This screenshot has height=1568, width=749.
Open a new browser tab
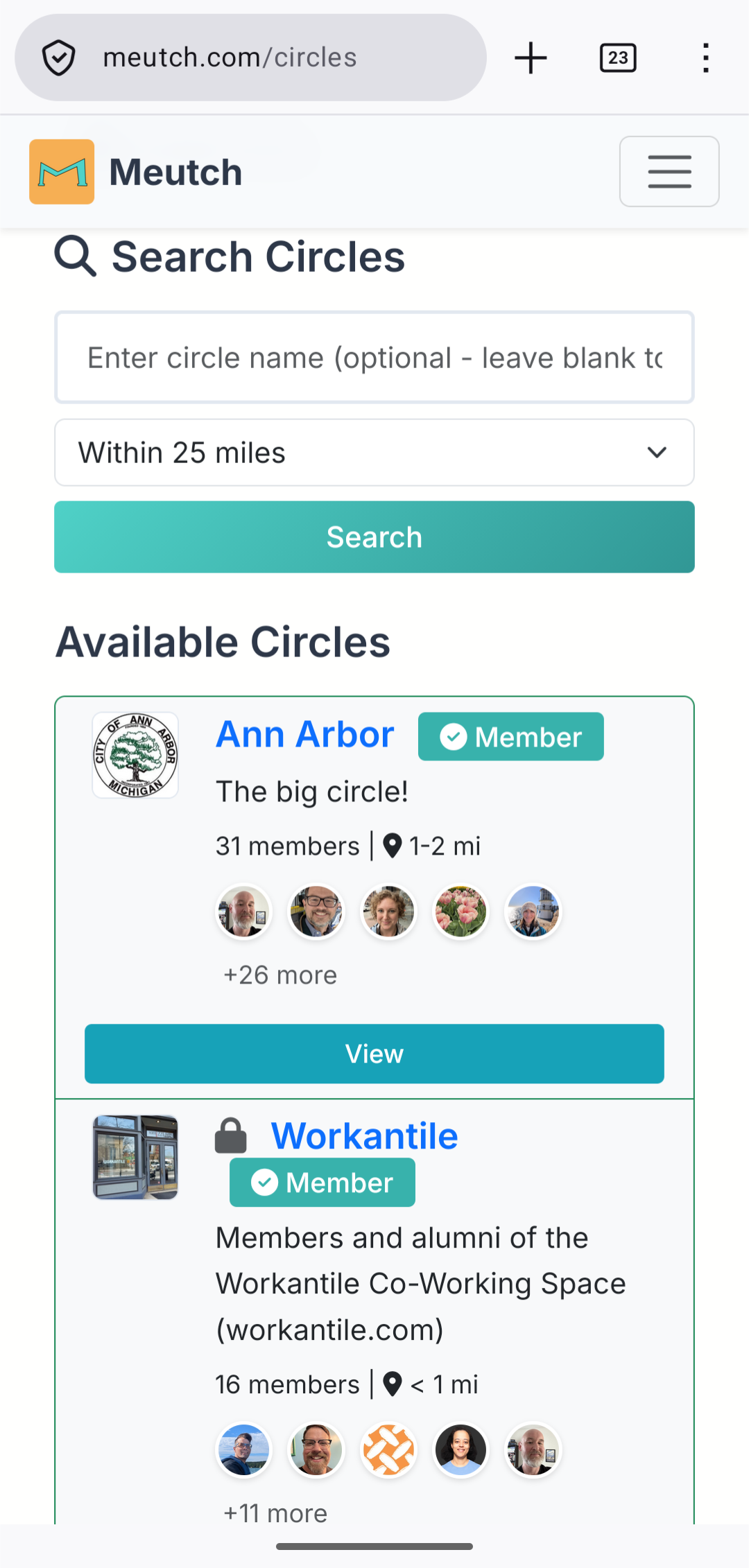[x=531, y=58]
